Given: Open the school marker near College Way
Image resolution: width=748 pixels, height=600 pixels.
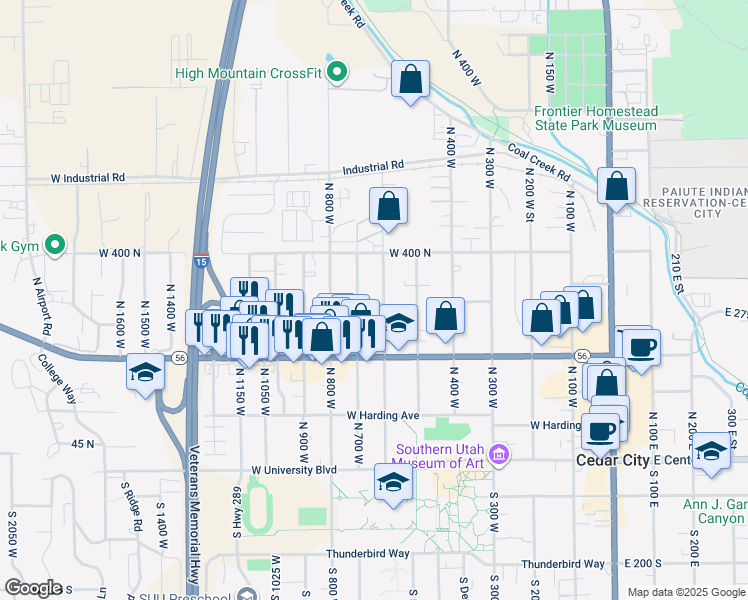Looking at the screenshot, I should (x=145, y=373).
